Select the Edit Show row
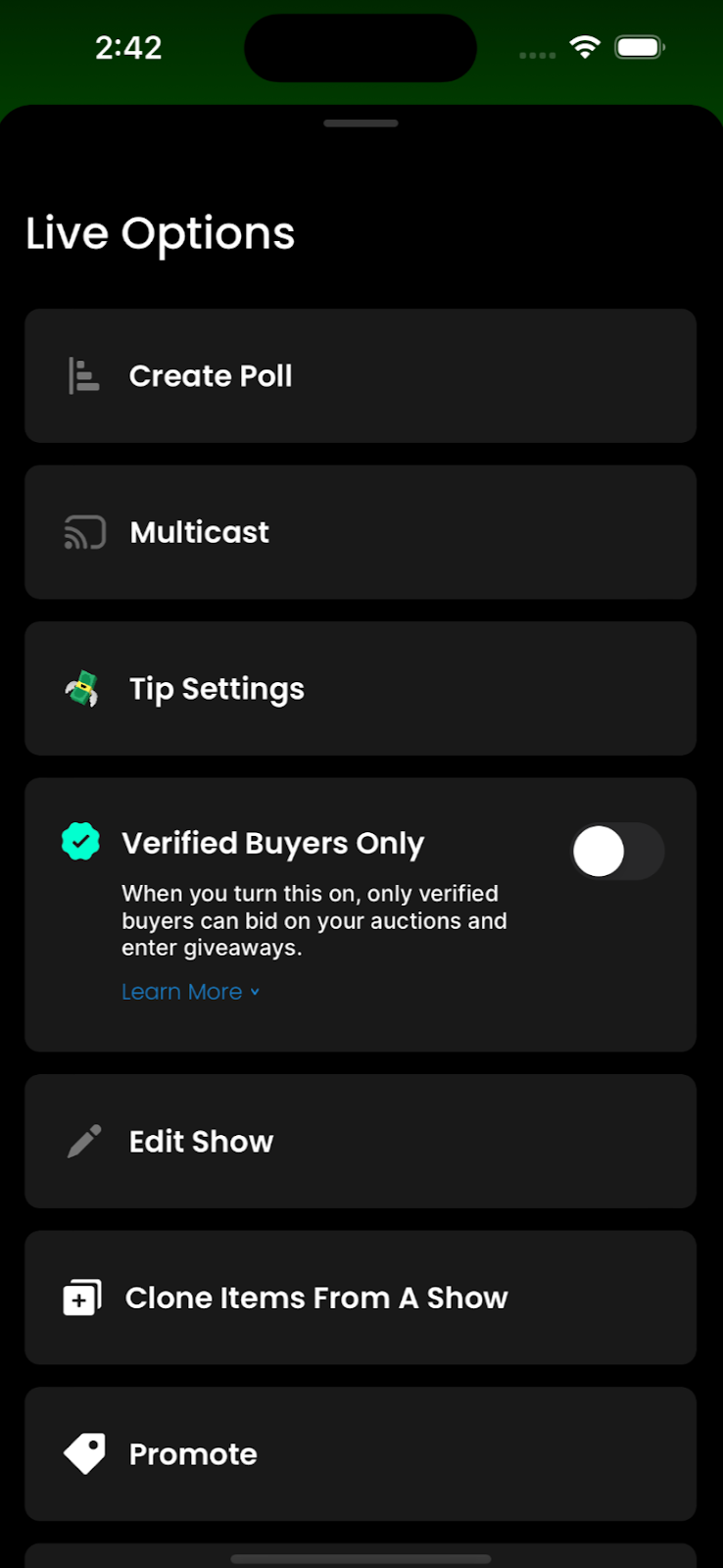The image size is (723, 1568). tap(360, 1142)
